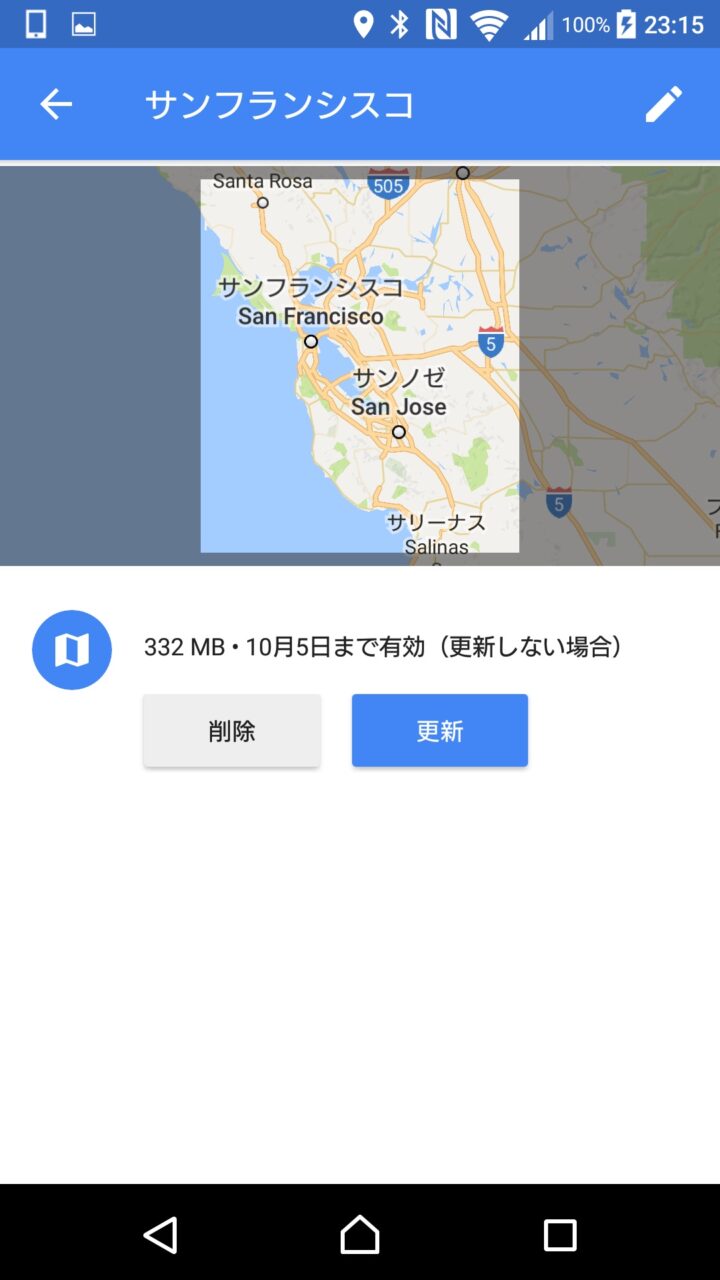Open recent apps from navigation bar
The height and width of the screenshot is (1280, 720).
(x=559, y=1234)
